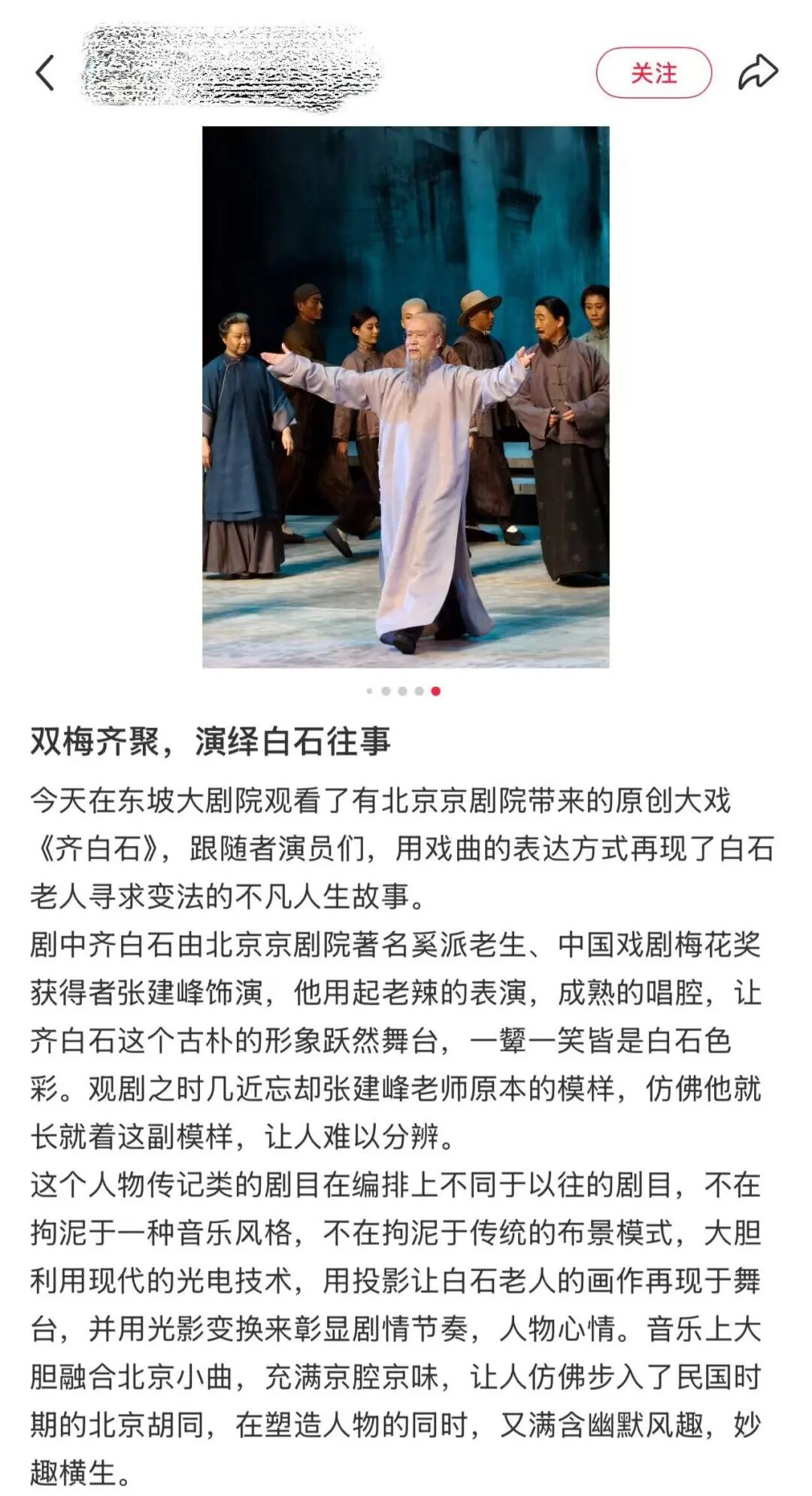Screen dimensions: 812x1496
Task: Tap the 关注 follow button
Action: (x=653, y=73)
